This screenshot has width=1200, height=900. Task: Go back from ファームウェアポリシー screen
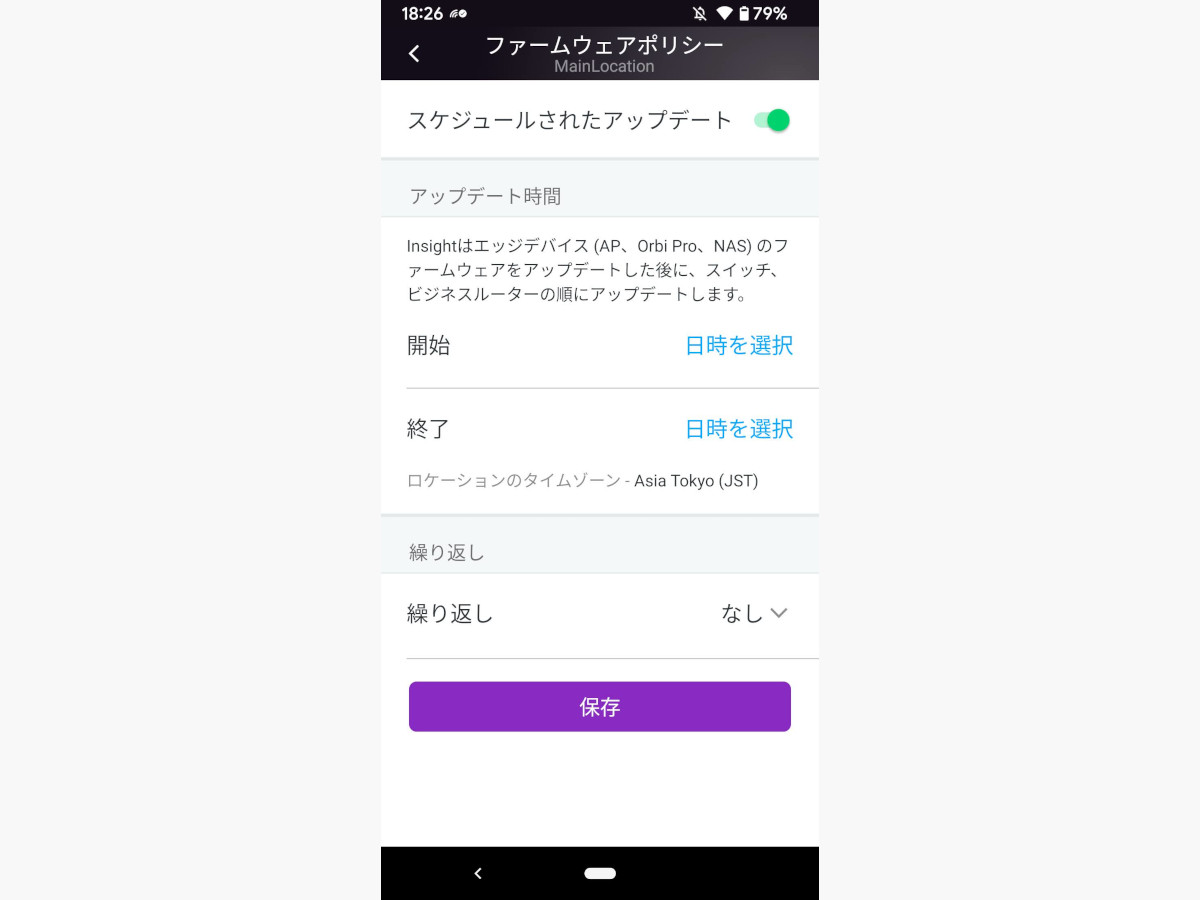pyautogui.click(x=414, y=54)
